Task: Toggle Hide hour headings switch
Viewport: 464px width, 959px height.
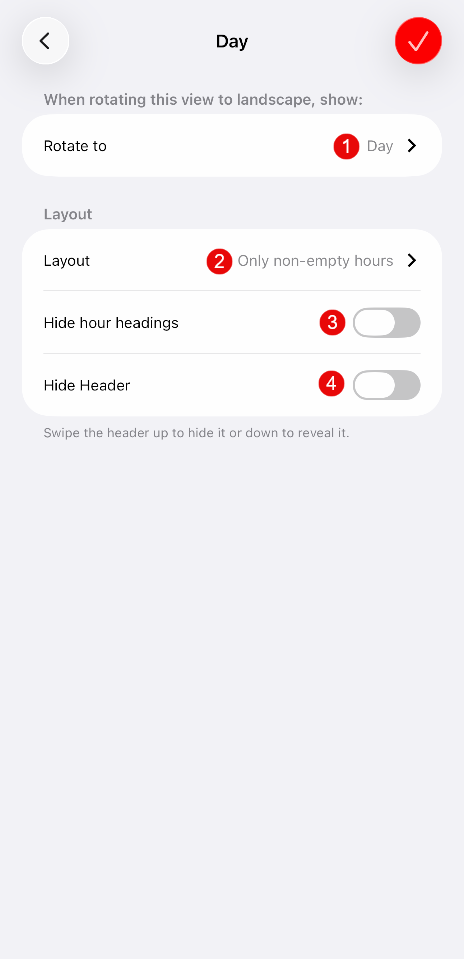Action: [386, 322]
